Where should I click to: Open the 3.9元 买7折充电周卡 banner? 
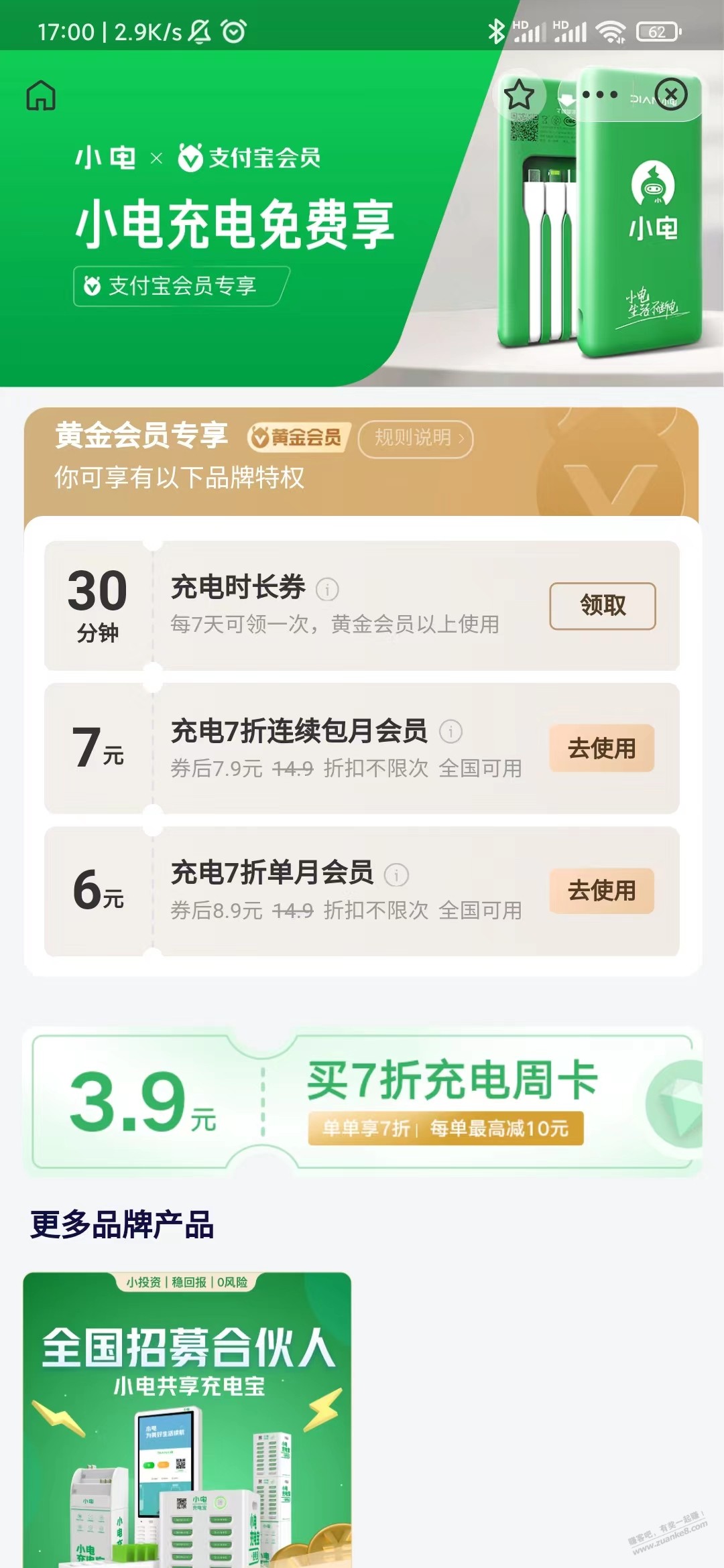pyautogui.click(x=362, y=1102)
